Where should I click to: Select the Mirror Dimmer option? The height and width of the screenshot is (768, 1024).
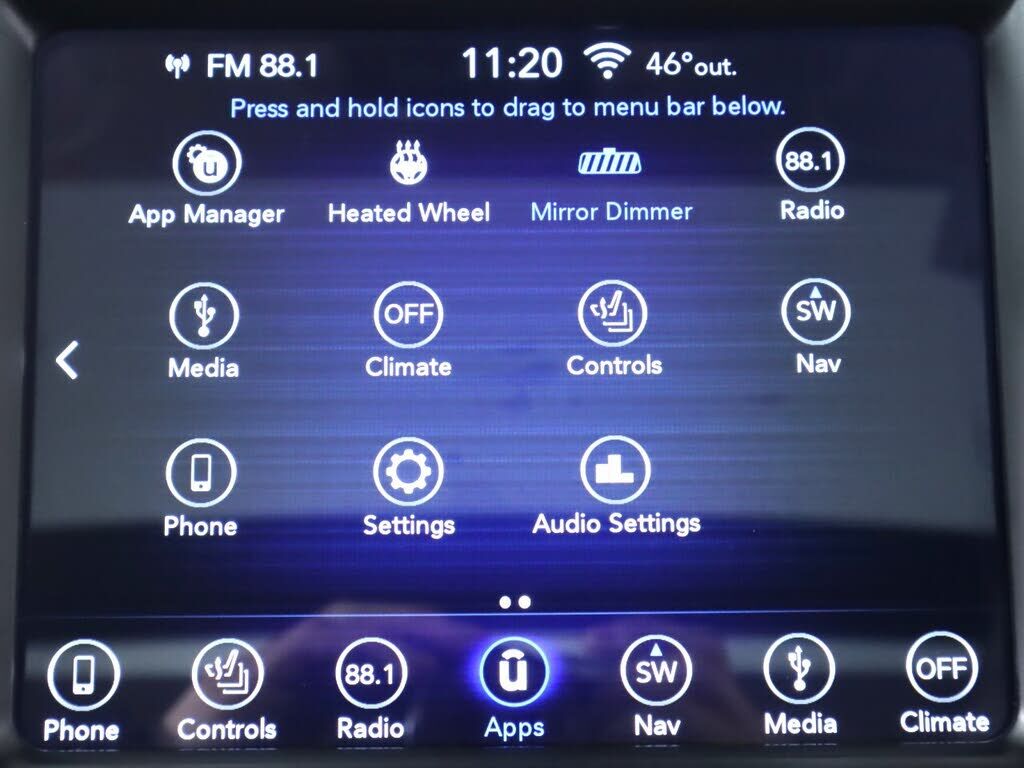click(x=610, y=165)
